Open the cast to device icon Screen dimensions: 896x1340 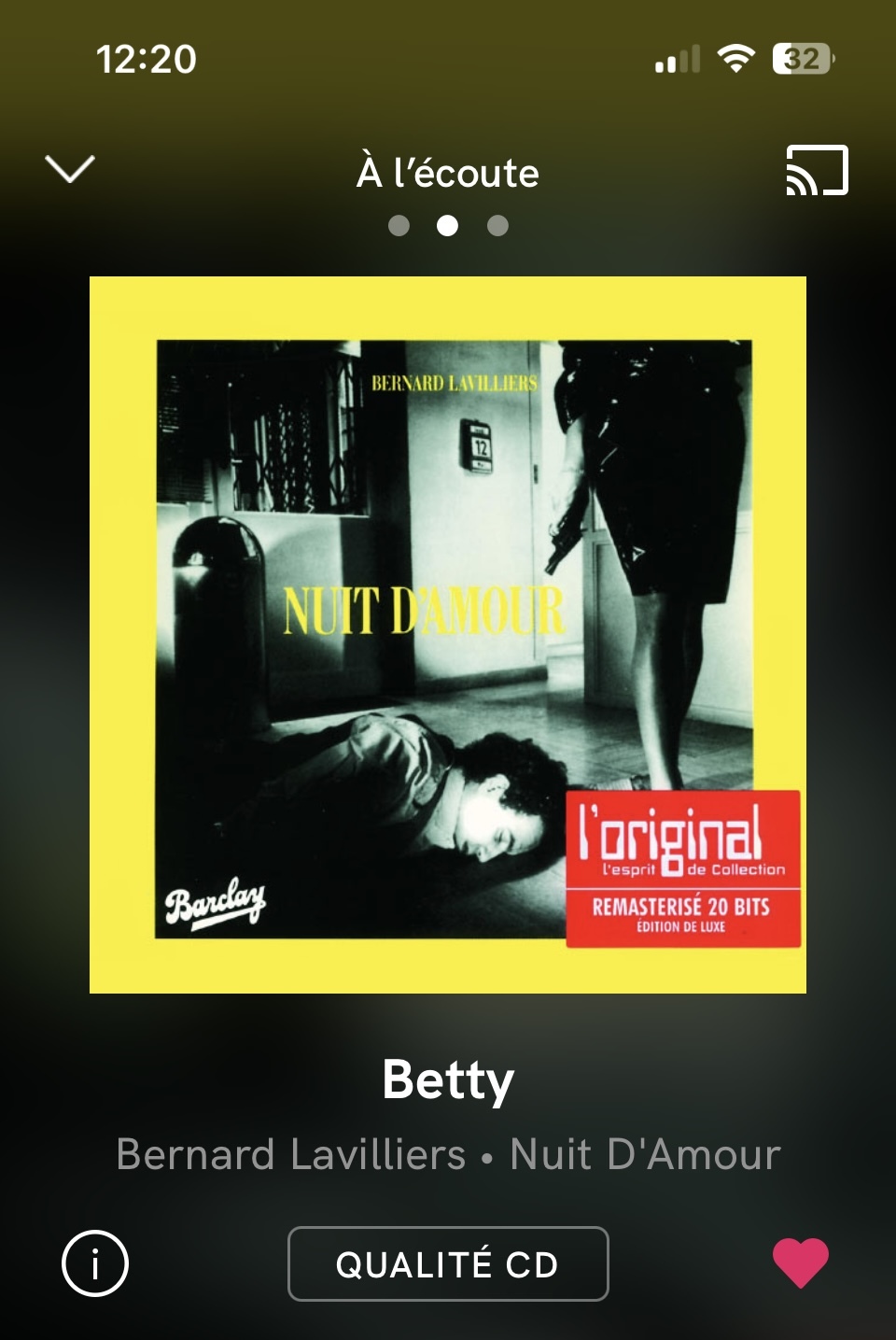point(817,170)
